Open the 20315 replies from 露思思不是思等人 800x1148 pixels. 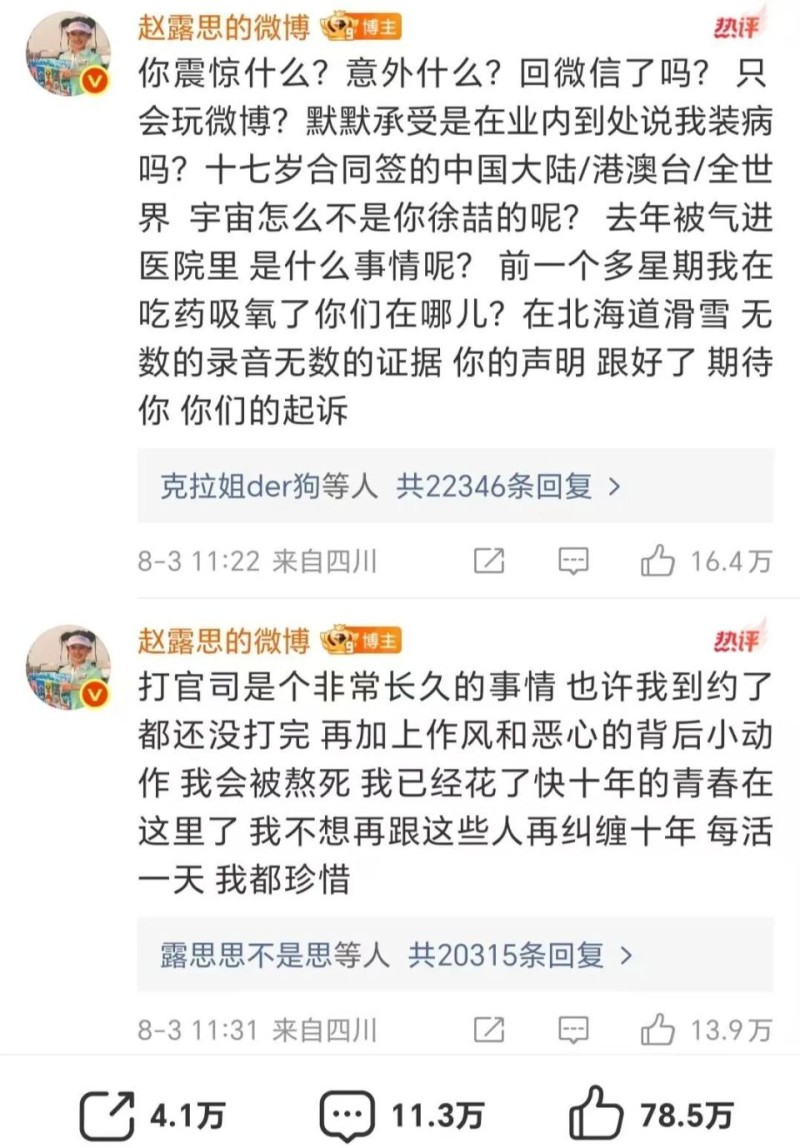[x=397, y=955]
